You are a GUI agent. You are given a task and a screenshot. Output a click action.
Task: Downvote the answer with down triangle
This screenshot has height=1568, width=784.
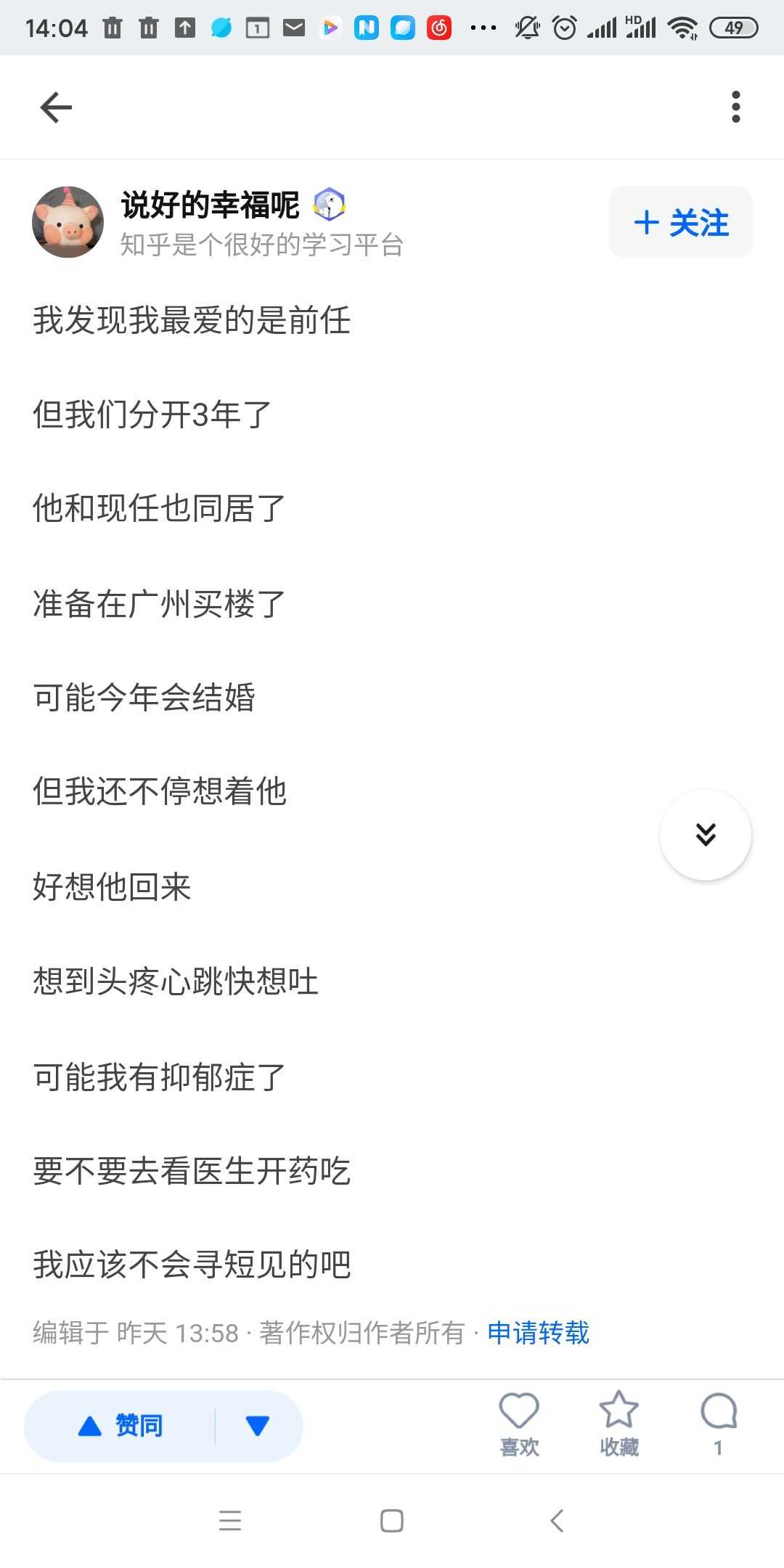pos(258,1426)
